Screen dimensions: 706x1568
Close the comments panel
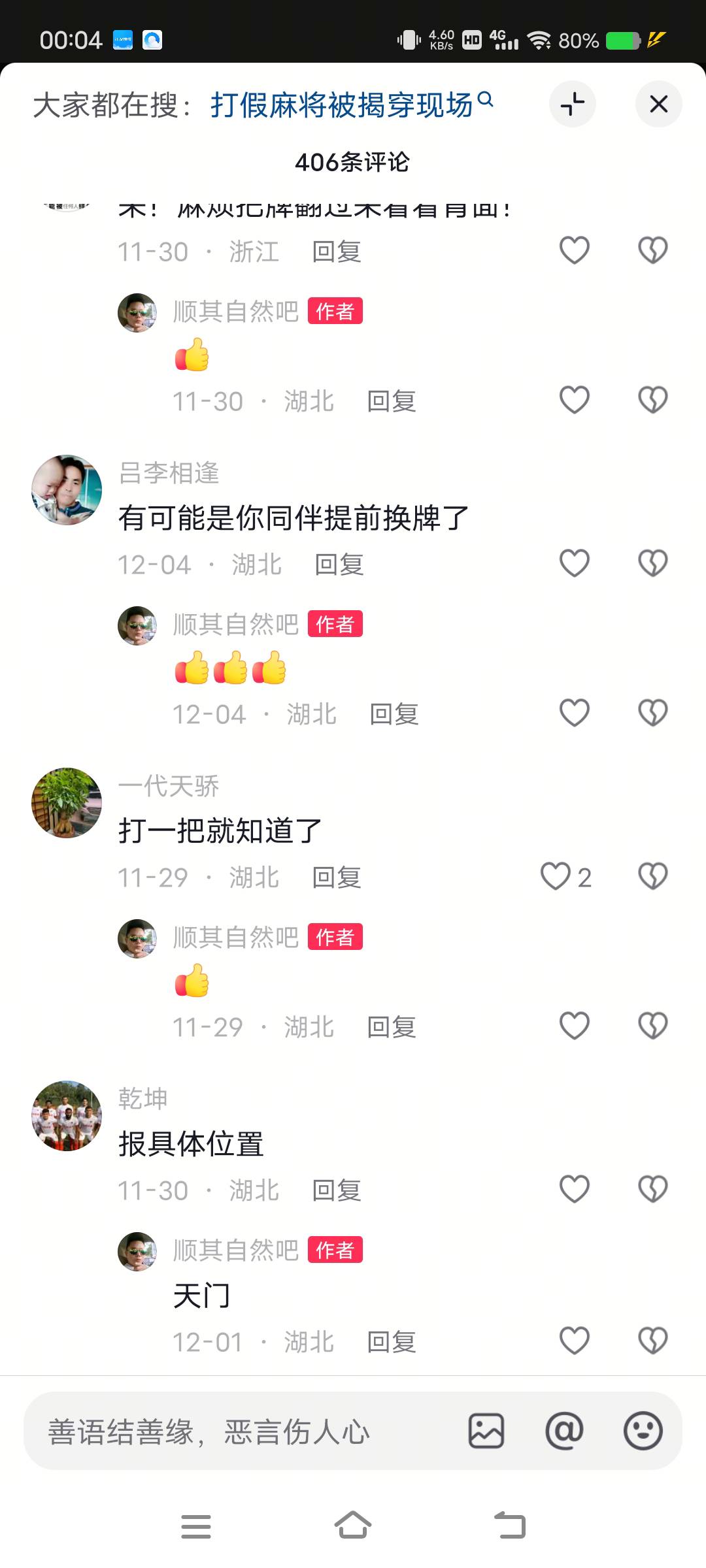658,104
